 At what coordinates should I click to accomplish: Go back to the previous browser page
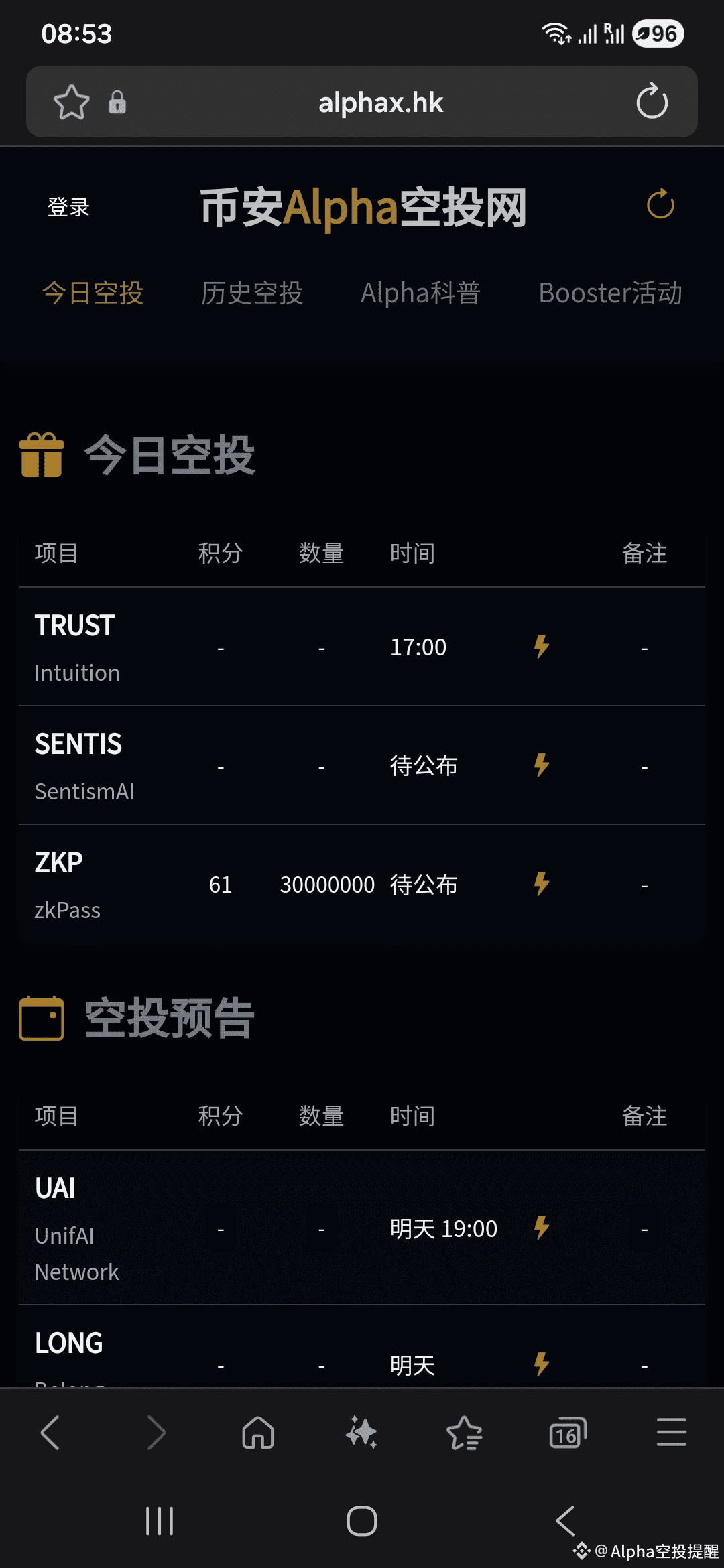[51, 1433]
